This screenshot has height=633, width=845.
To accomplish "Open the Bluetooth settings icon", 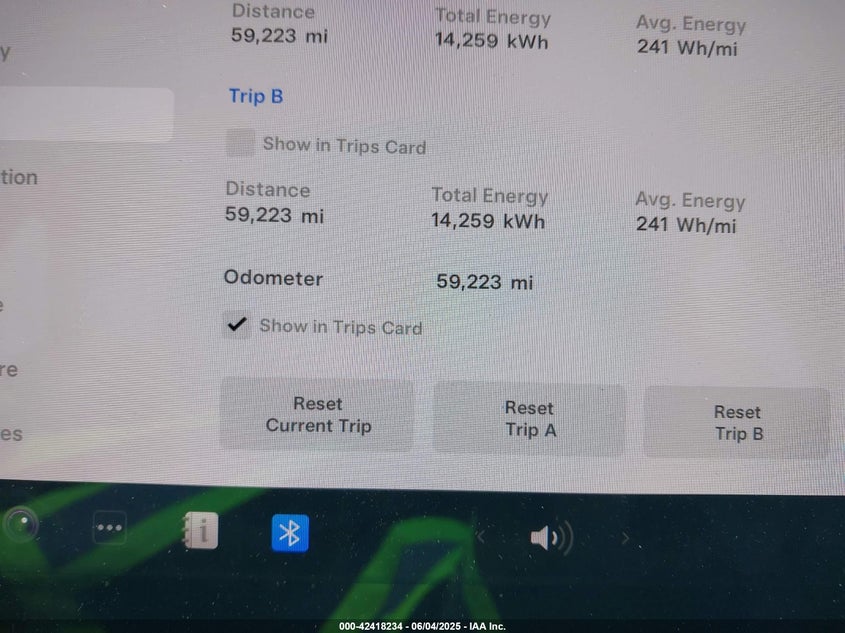I will click(x=290, y=533).
